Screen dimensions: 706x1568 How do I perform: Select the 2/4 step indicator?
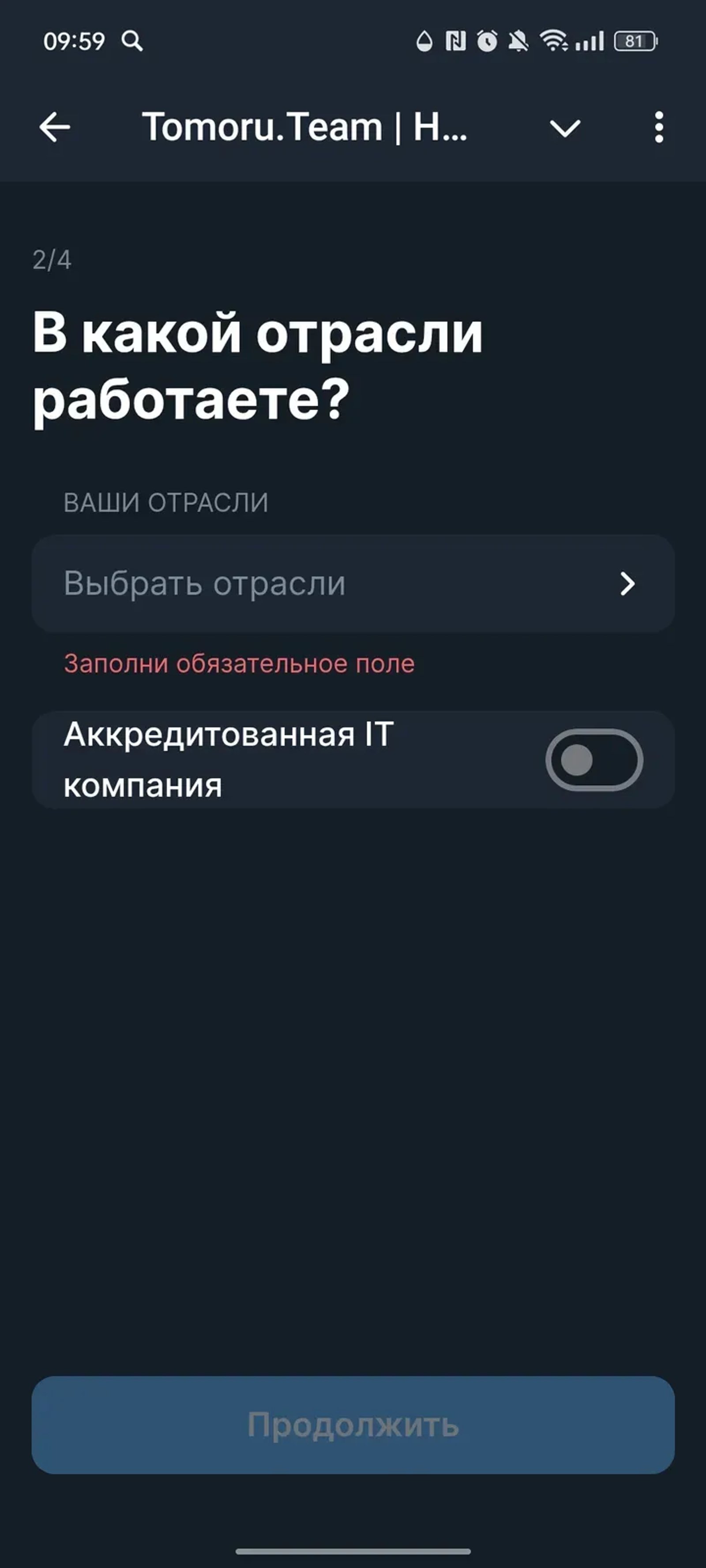click(x=52, y=261)
